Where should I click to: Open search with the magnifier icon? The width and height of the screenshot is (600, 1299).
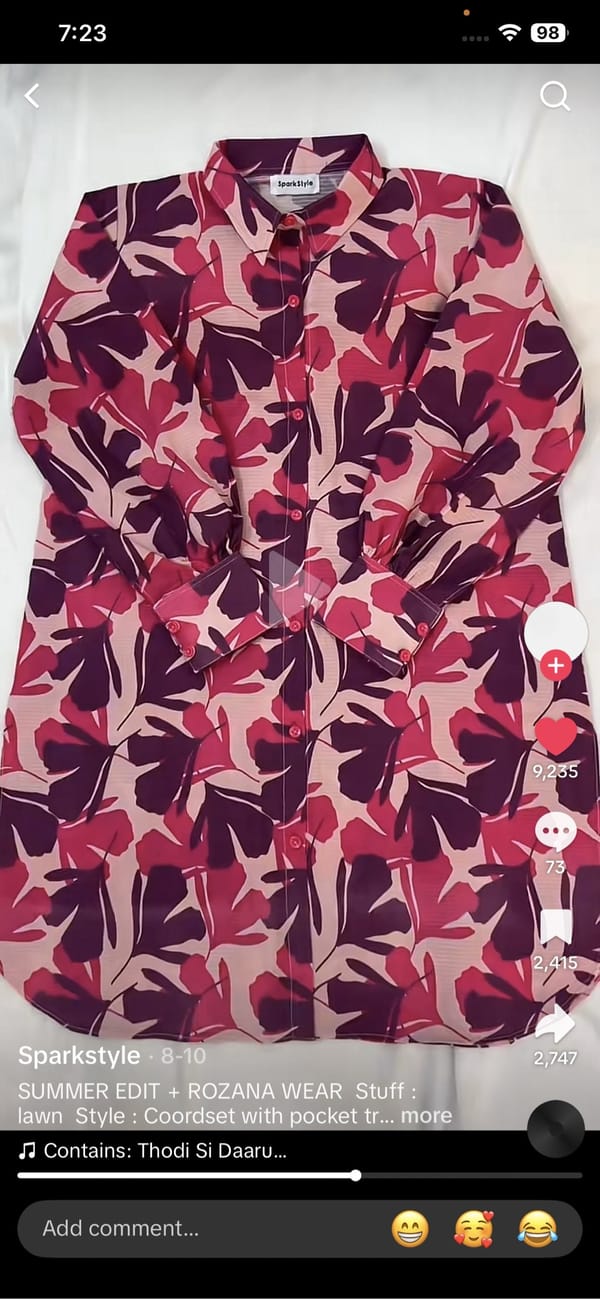(x=554, y=96)
